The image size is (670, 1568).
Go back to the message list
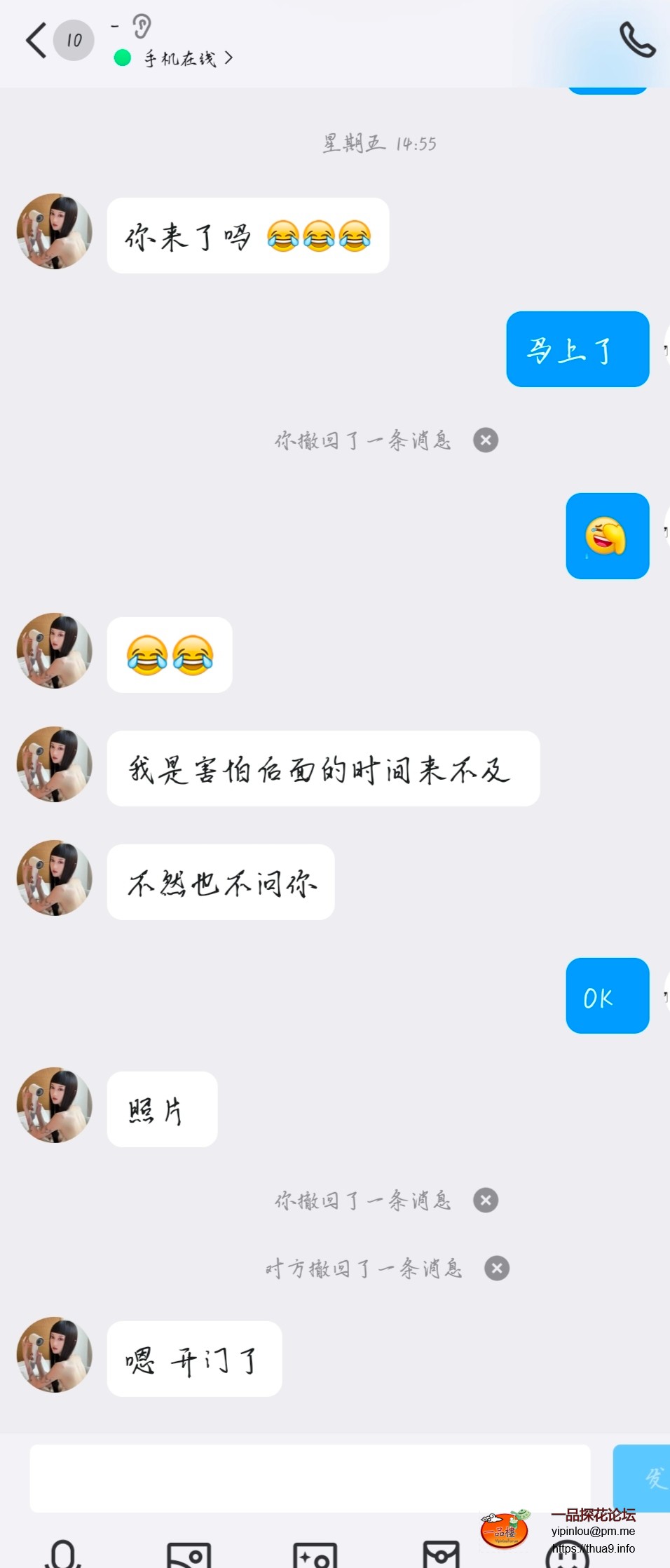click(36, 40)
